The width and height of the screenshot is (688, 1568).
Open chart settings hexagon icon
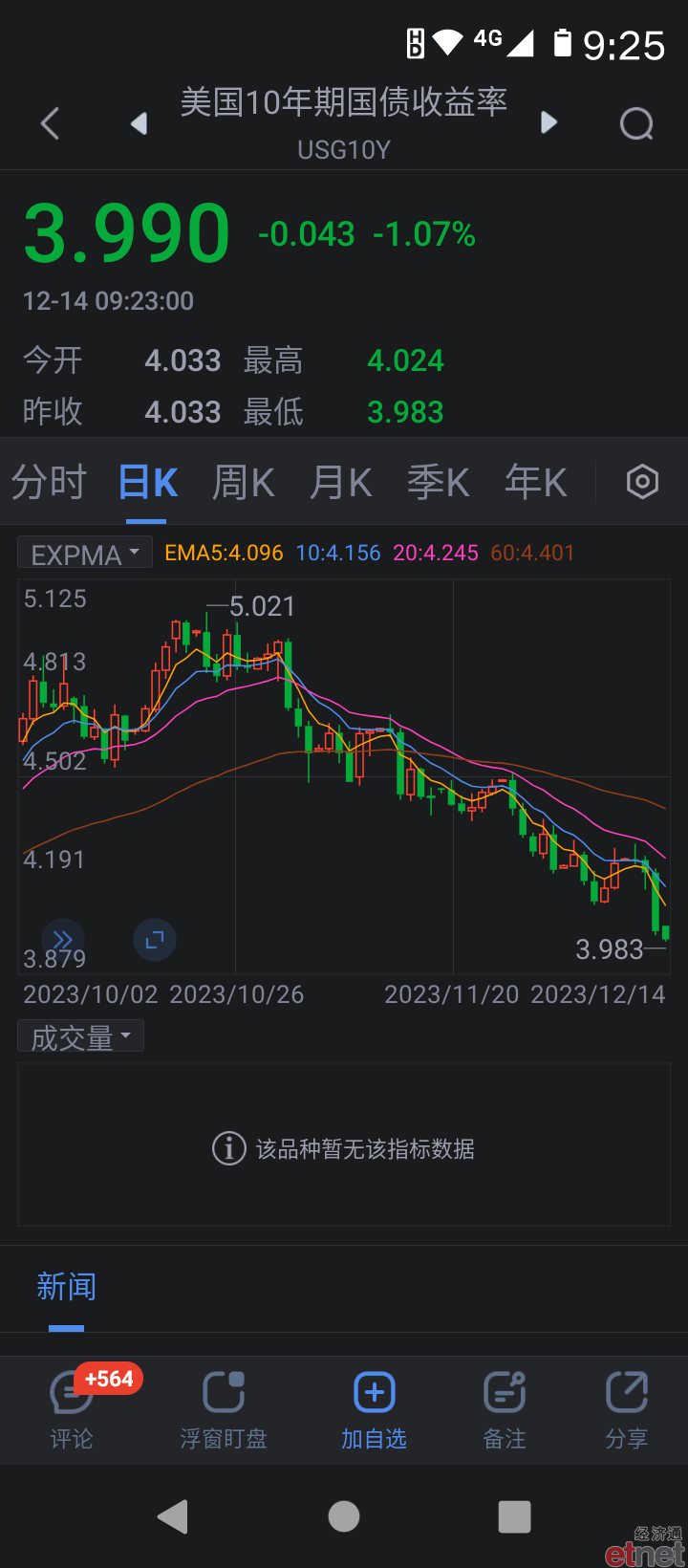(642, 482)
